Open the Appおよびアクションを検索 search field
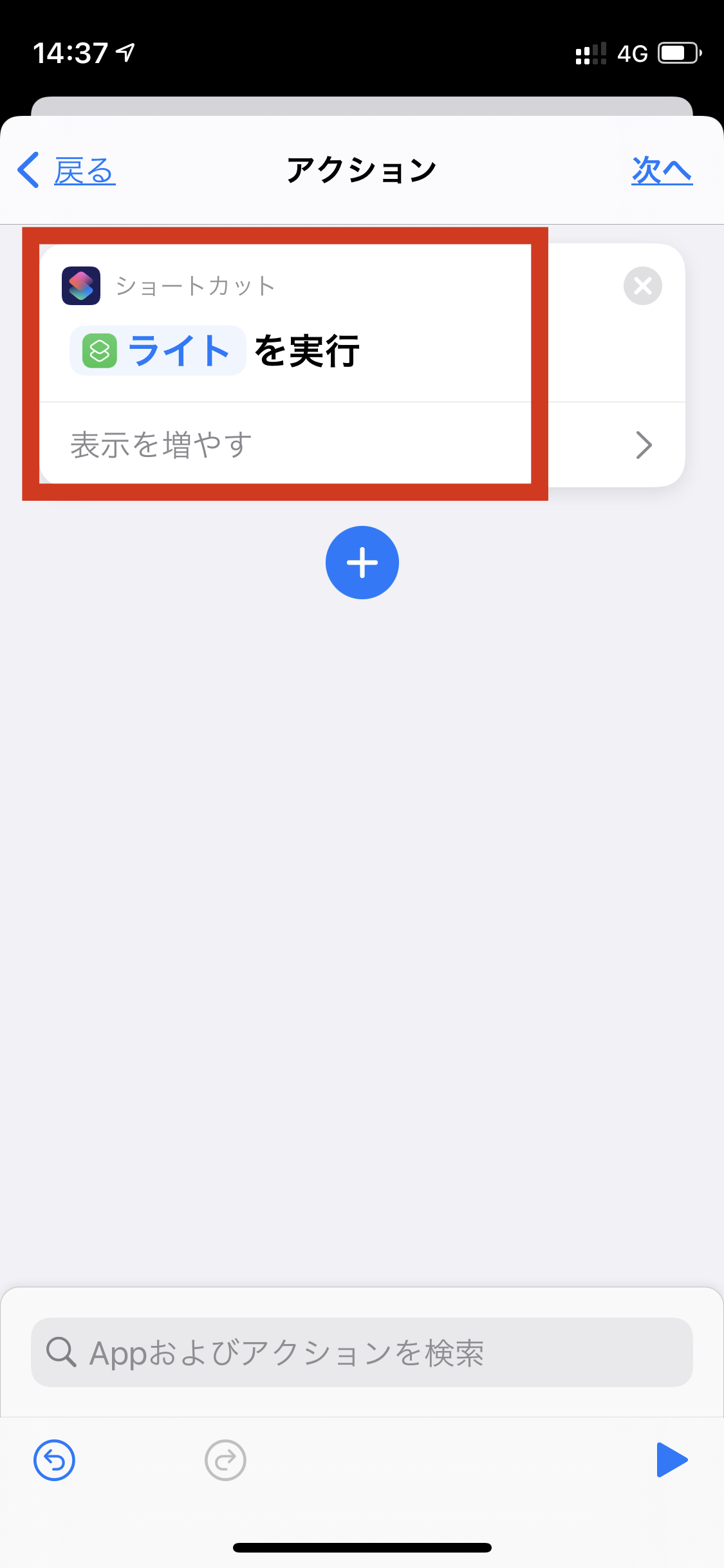Viewport: 724px width, 1568px height. pos(362,1352)
